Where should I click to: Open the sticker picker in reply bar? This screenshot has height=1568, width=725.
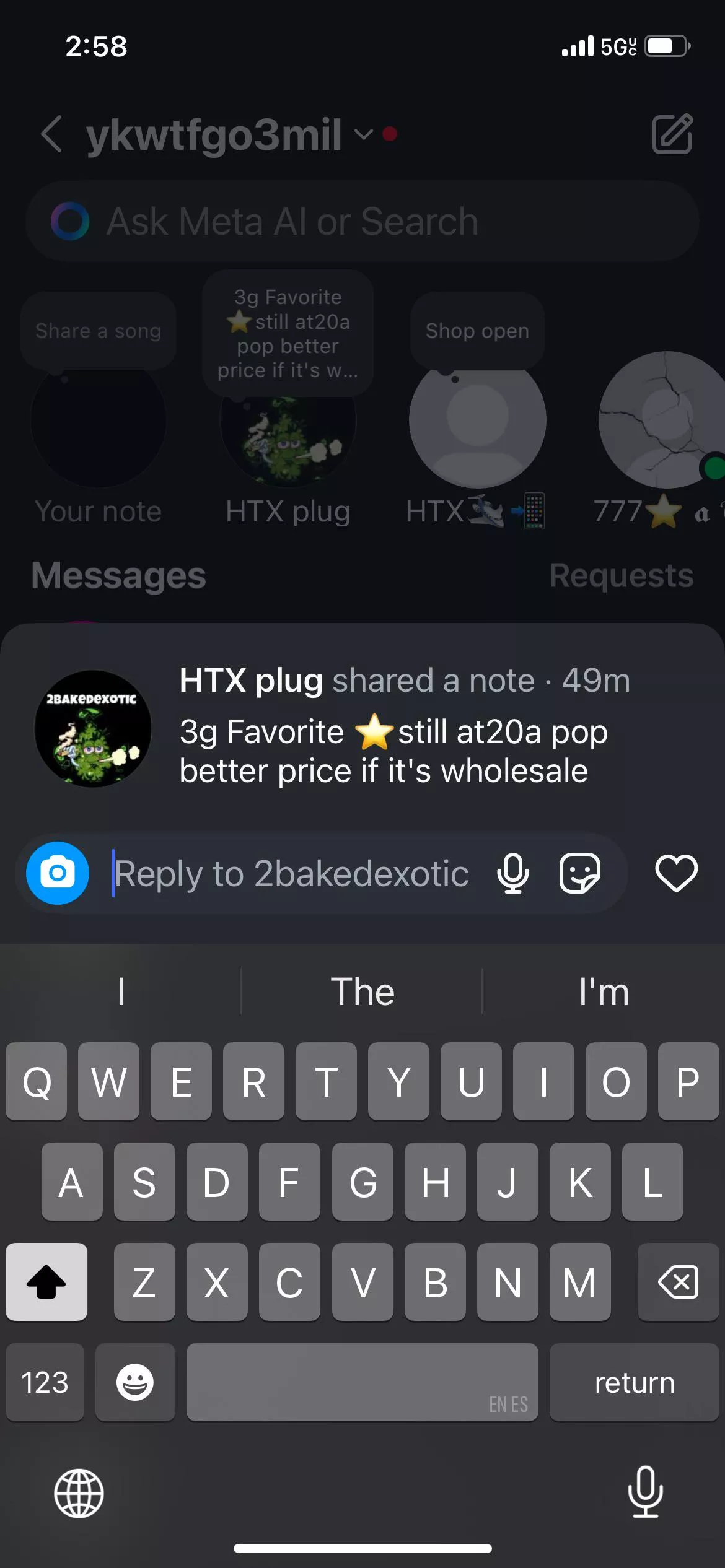tap(579, 873)
